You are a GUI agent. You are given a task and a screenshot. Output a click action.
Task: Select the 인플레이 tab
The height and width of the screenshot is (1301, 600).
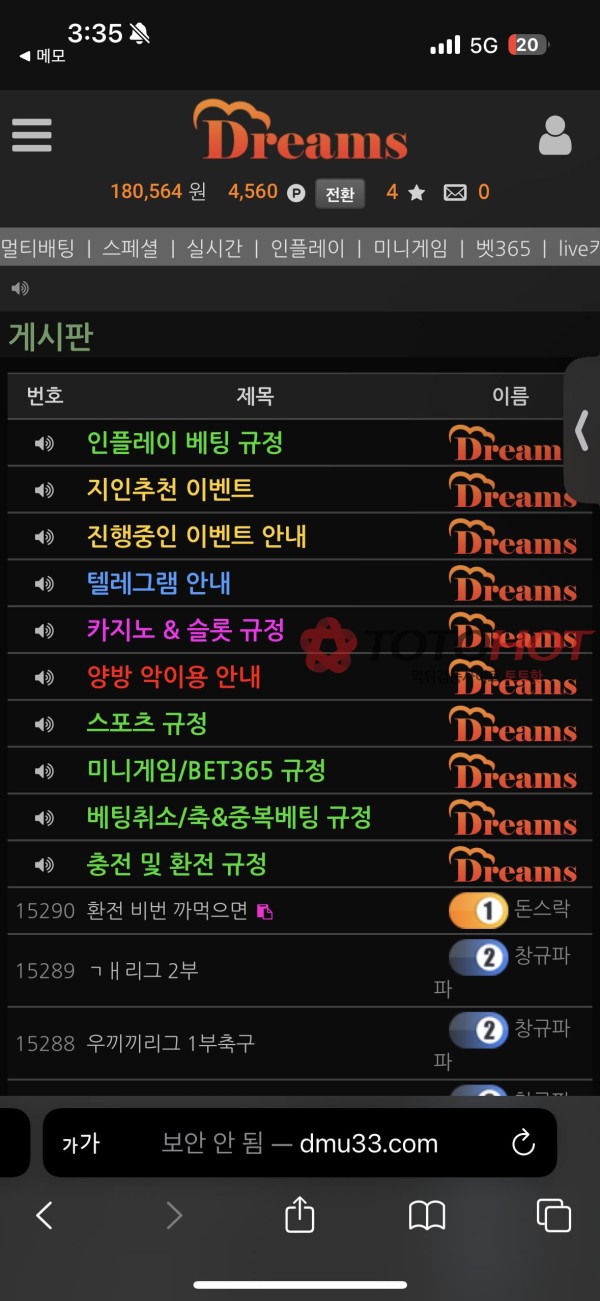click(308, 249)
